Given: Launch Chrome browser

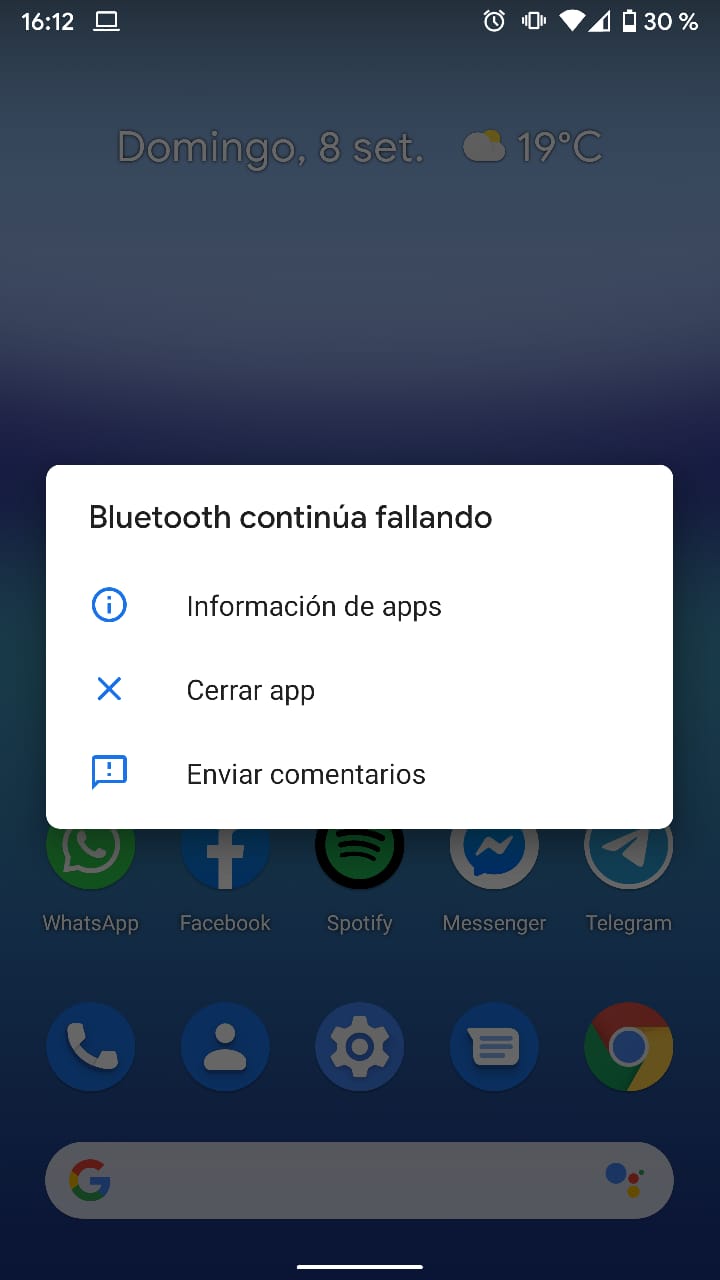Looking at the screenshot, I should 629,1046.
